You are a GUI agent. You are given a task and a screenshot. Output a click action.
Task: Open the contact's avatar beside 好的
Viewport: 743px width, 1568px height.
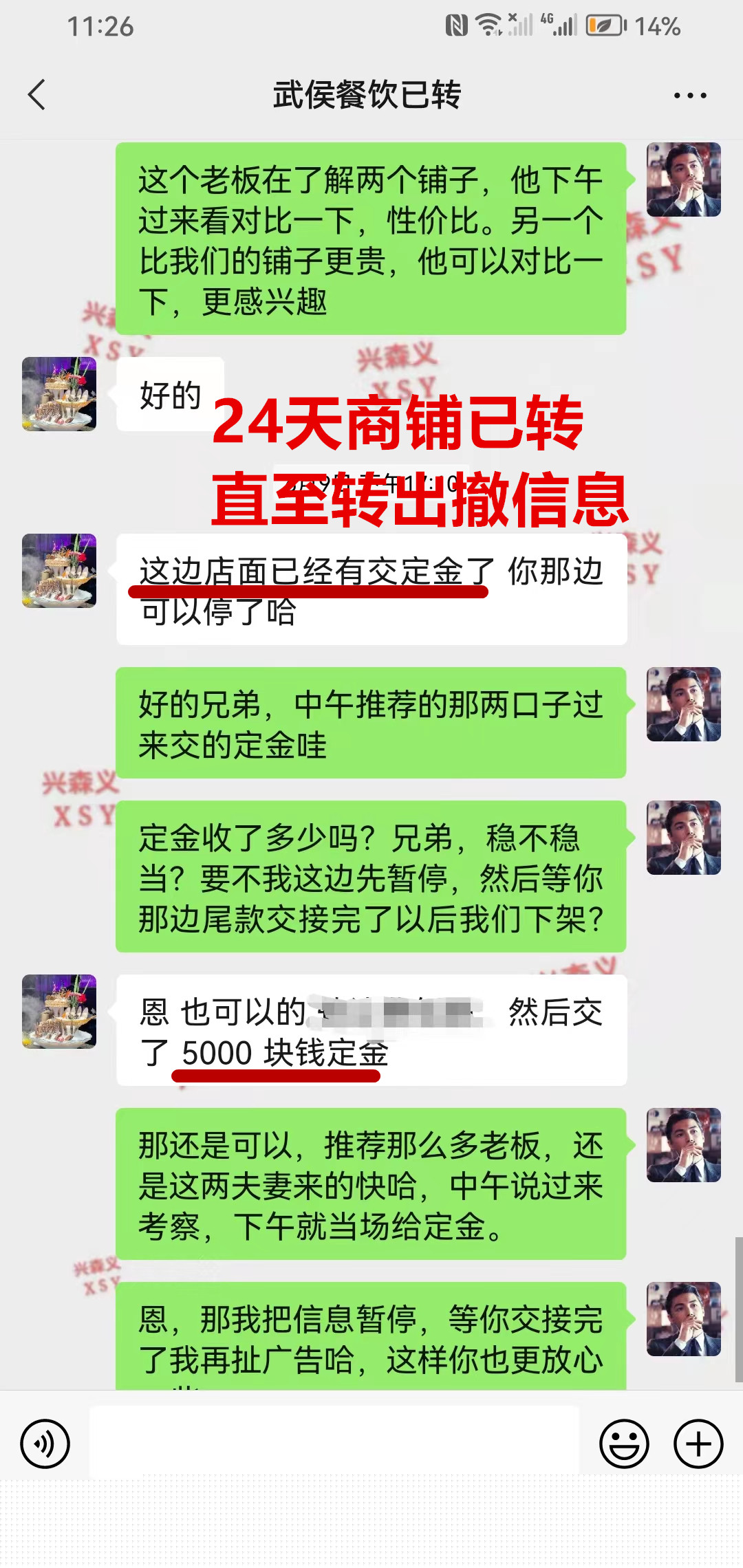[x=59, y=394]
